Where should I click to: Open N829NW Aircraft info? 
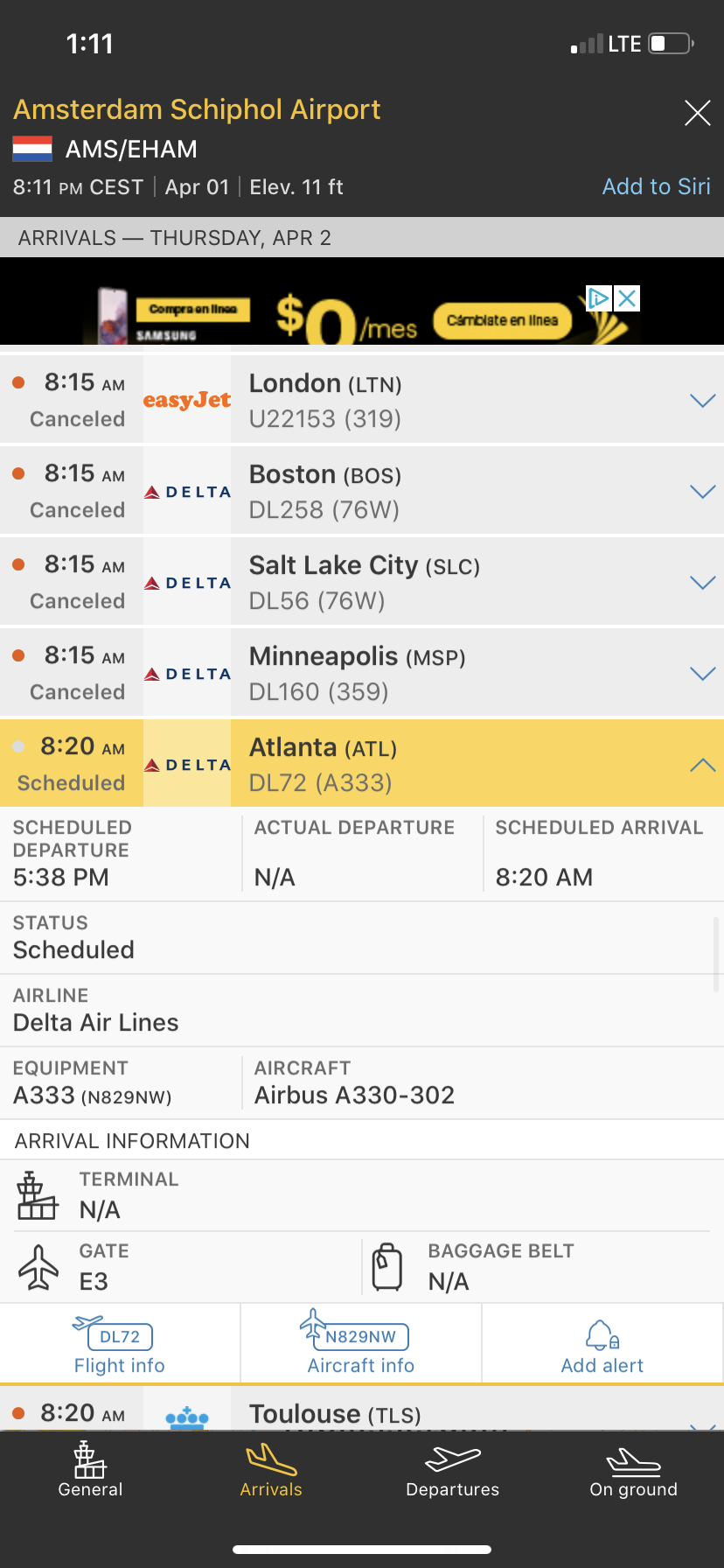click(361, 1344)
